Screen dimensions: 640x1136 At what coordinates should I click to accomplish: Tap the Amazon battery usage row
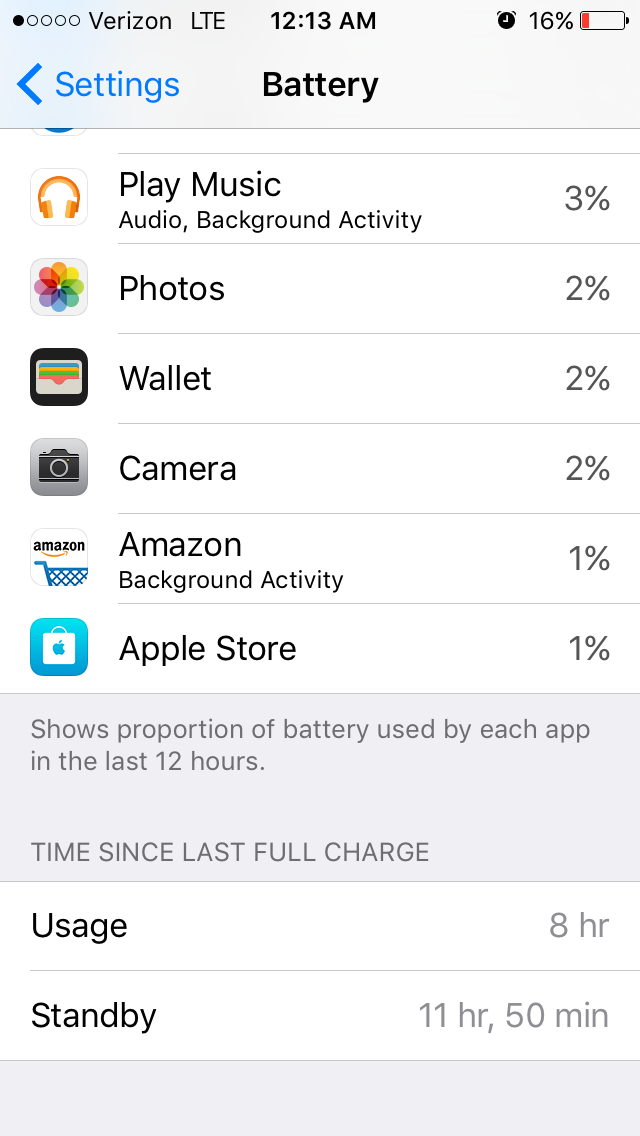coord(320,559)
